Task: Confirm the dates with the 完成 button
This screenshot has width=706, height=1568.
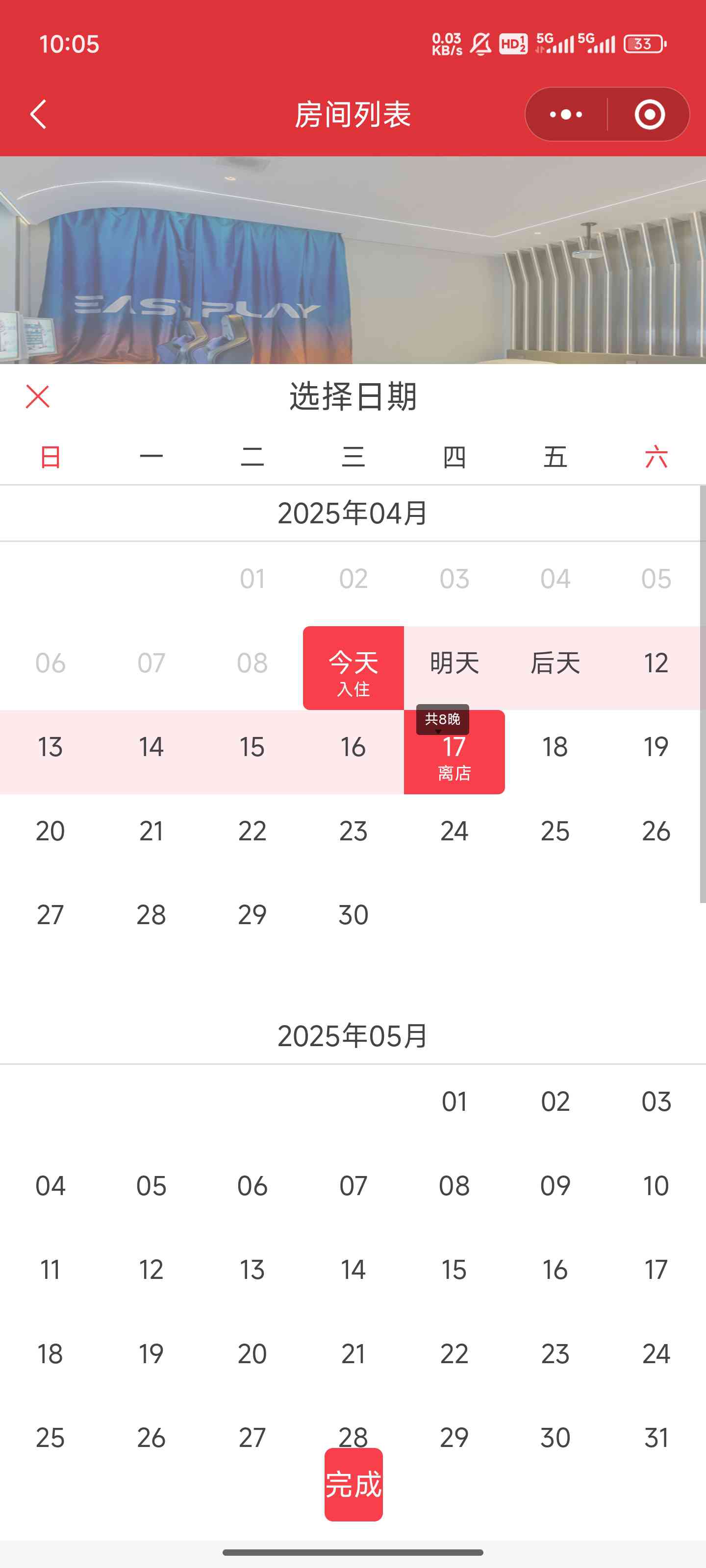Action: 353,1485
